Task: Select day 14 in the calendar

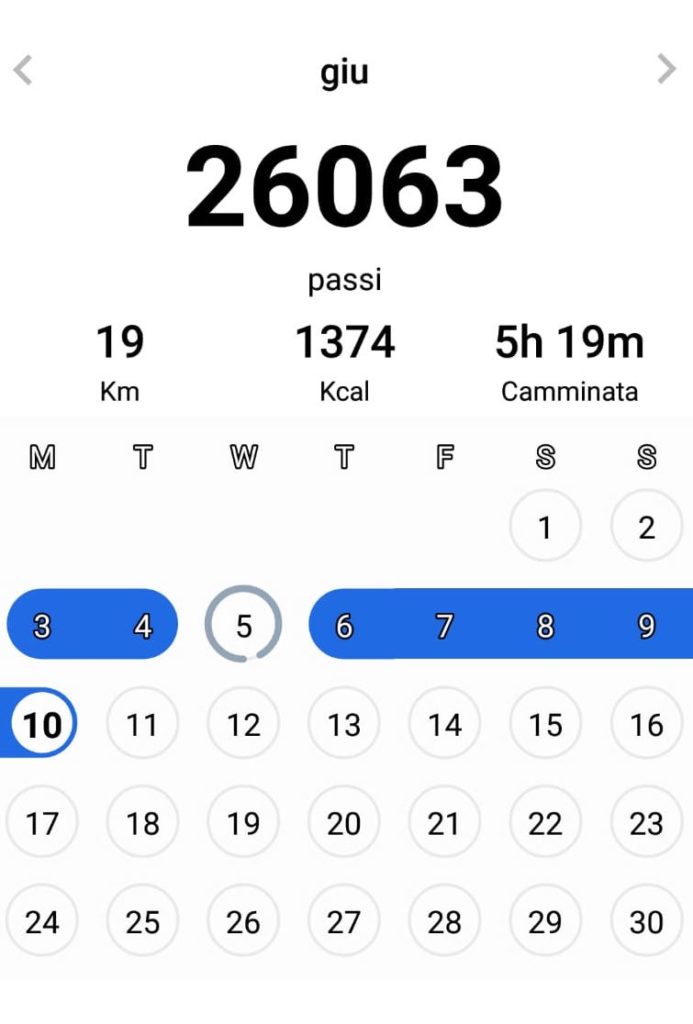Action: click(x=444, y=723)
